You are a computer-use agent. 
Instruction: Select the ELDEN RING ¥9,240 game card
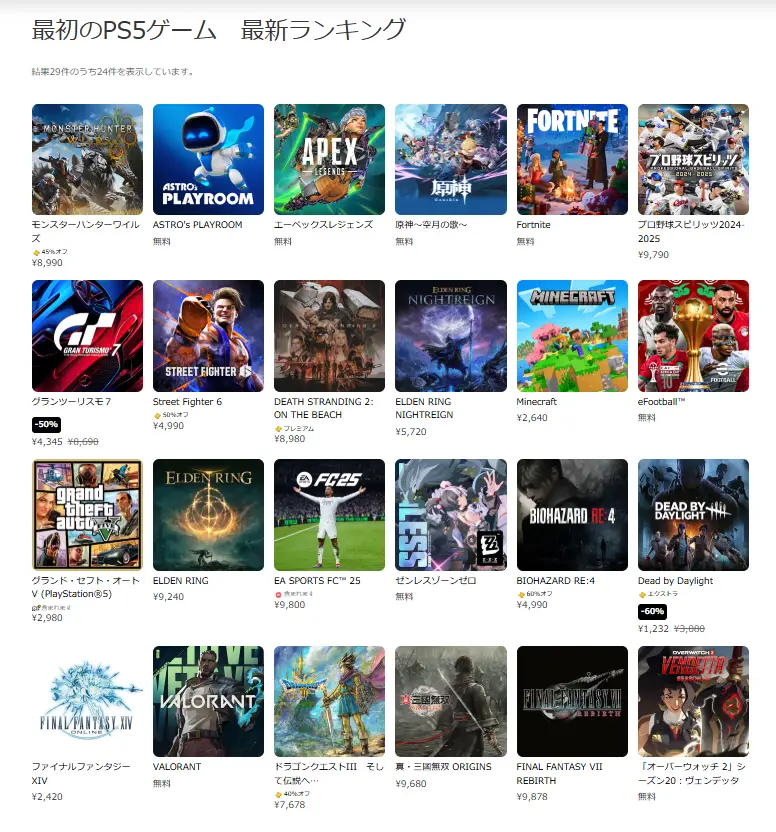(208, 515)
